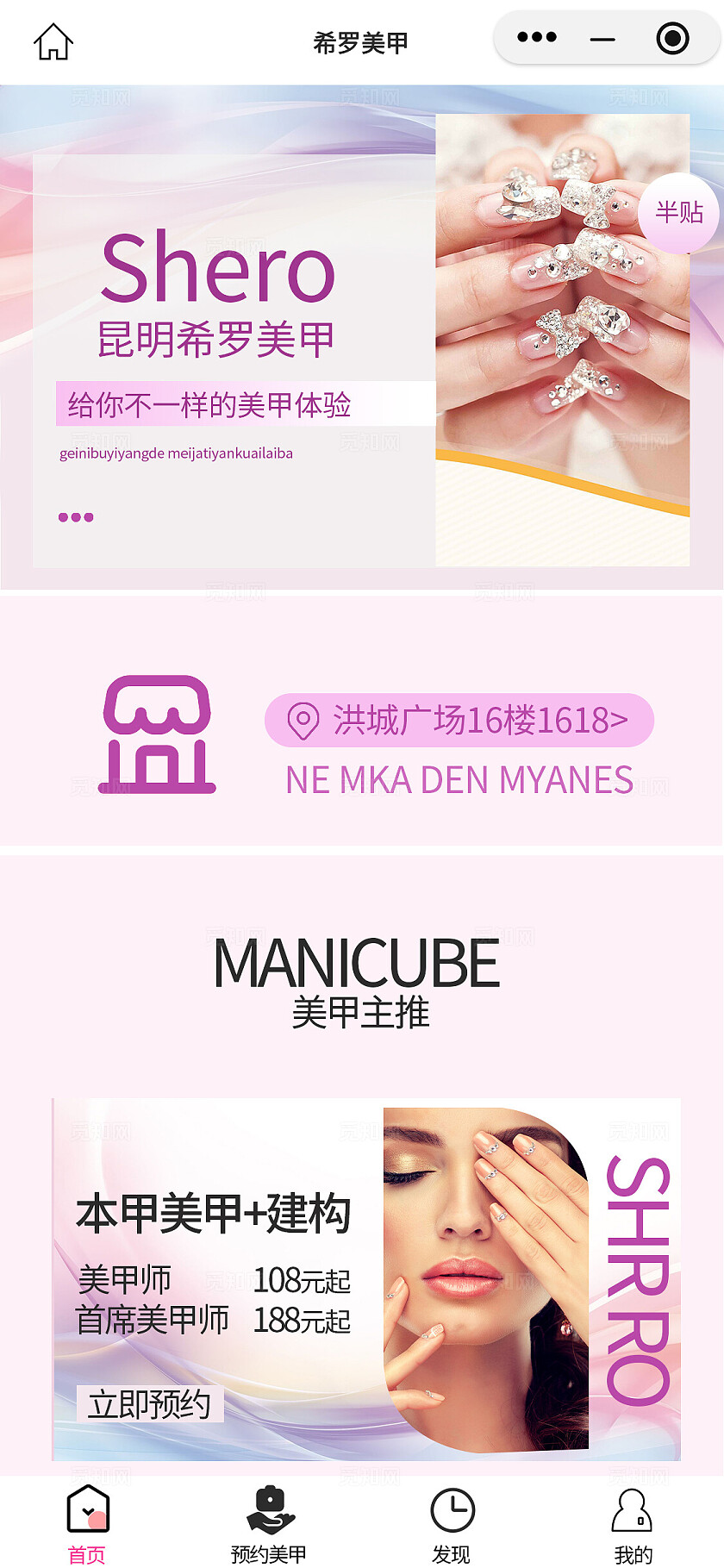Go to the 我的 tab
This screenshot has height=1568, width=724.
click(633, 1524)
